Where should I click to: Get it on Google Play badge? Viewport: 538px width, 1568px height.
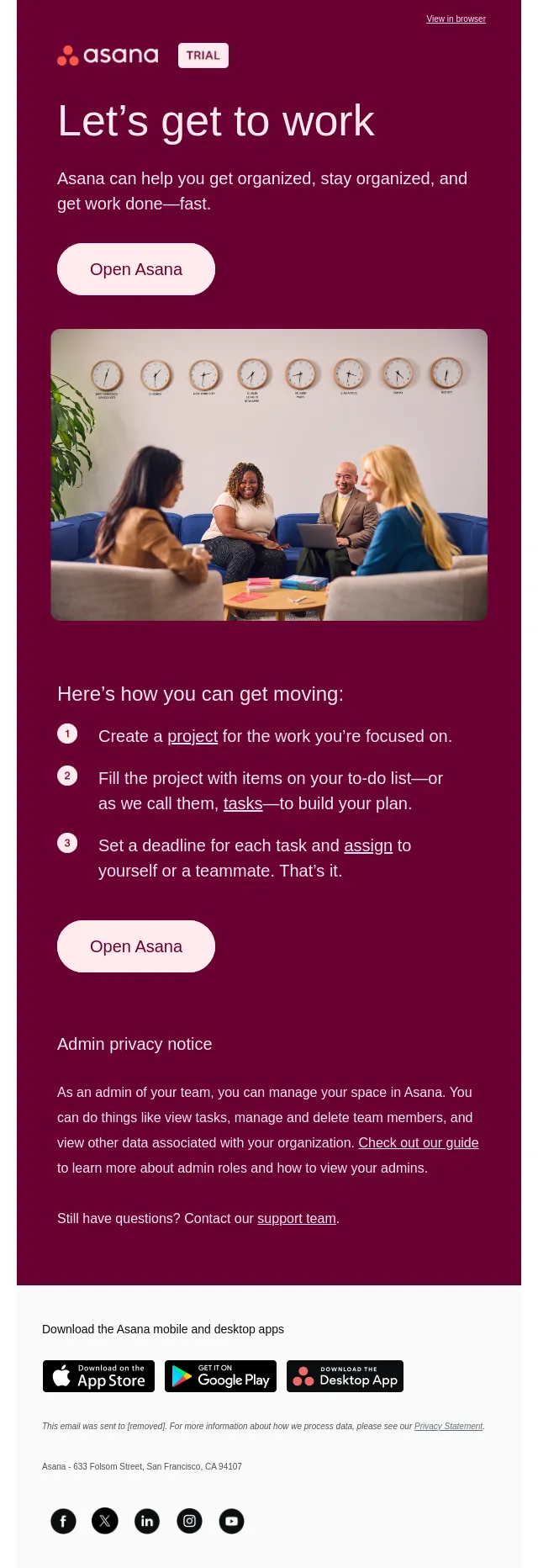click(220, 1376)
